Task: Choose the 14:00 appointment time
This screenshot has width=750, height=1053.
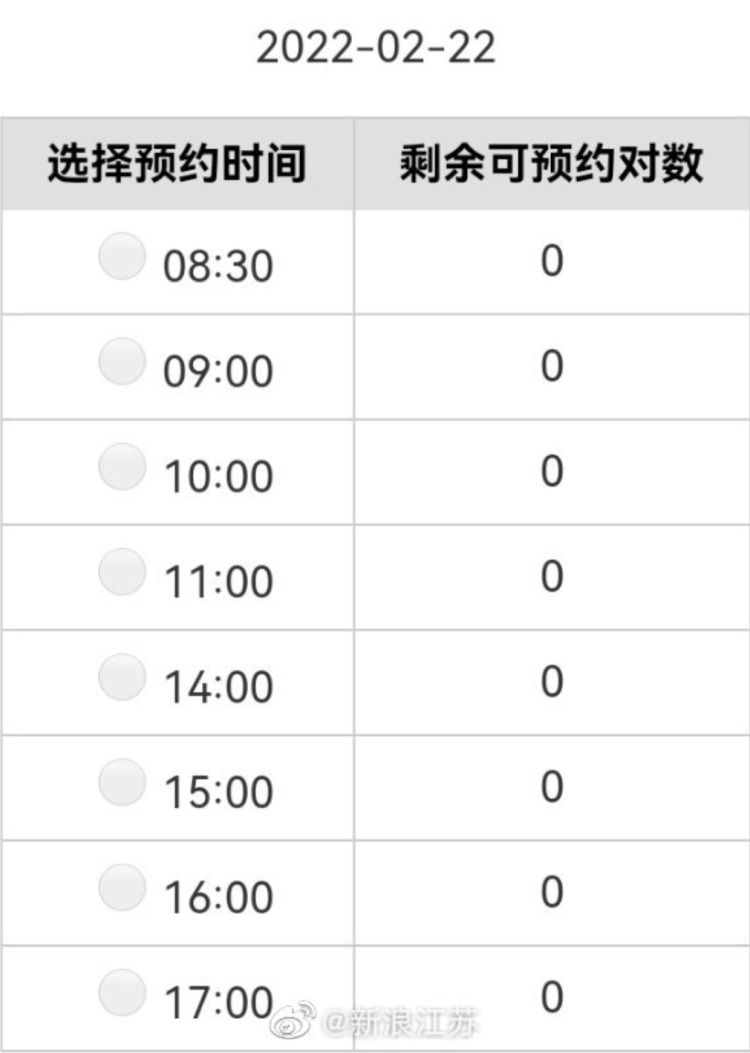Action: (122, 677)
